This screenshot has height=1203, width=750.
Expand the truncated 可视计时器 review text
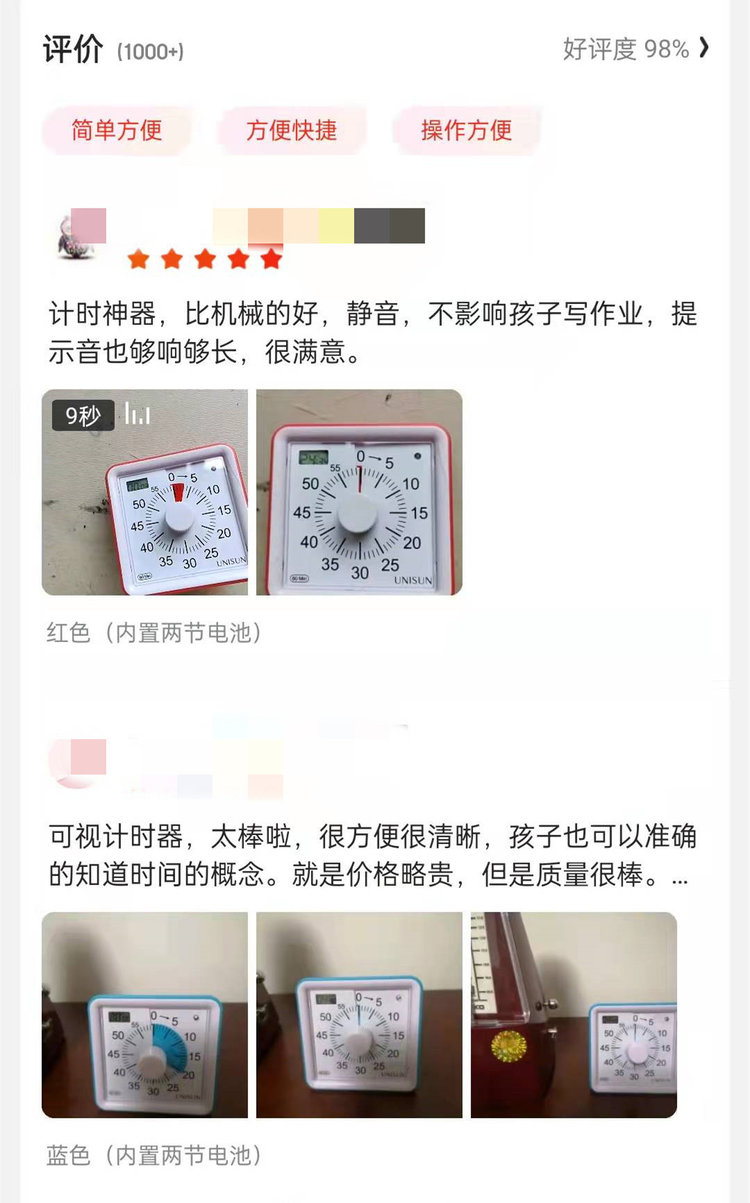[680, 875]
